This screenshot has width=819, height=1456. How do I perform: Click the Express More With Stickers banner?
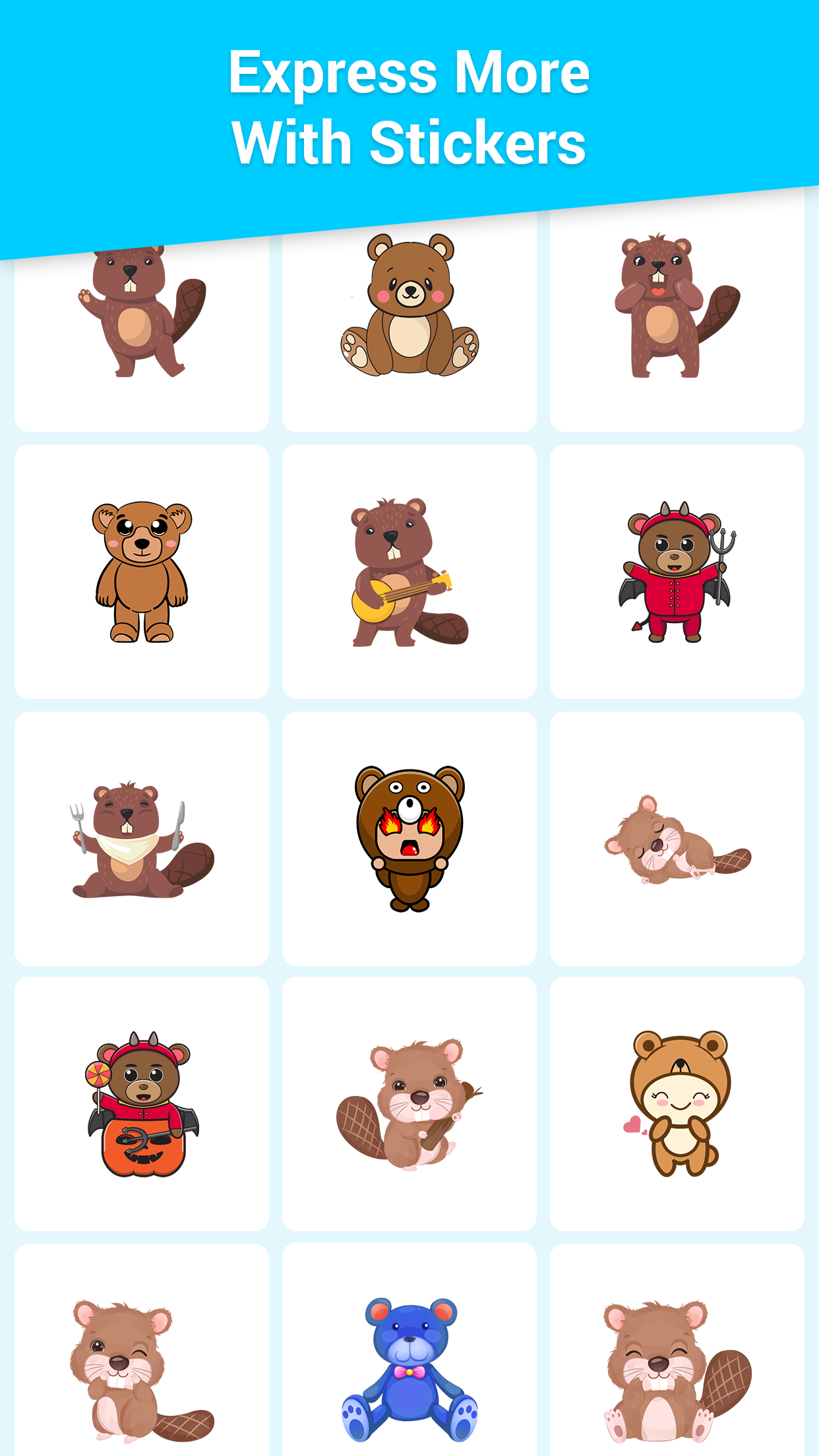pyautogui.click(x=409, y=106)
